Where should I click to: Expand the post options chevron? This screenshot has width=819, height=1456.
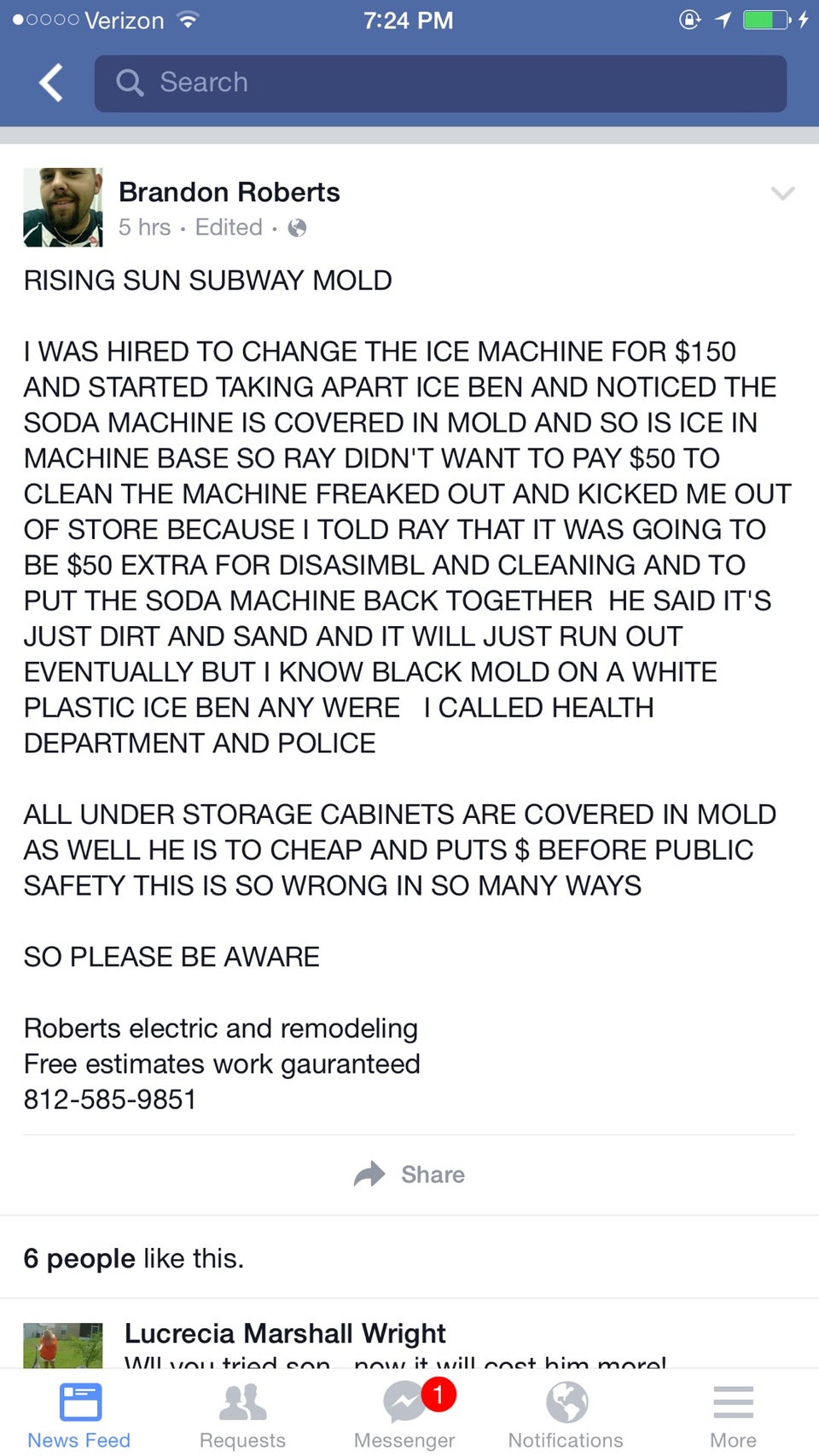pos(781,194)
